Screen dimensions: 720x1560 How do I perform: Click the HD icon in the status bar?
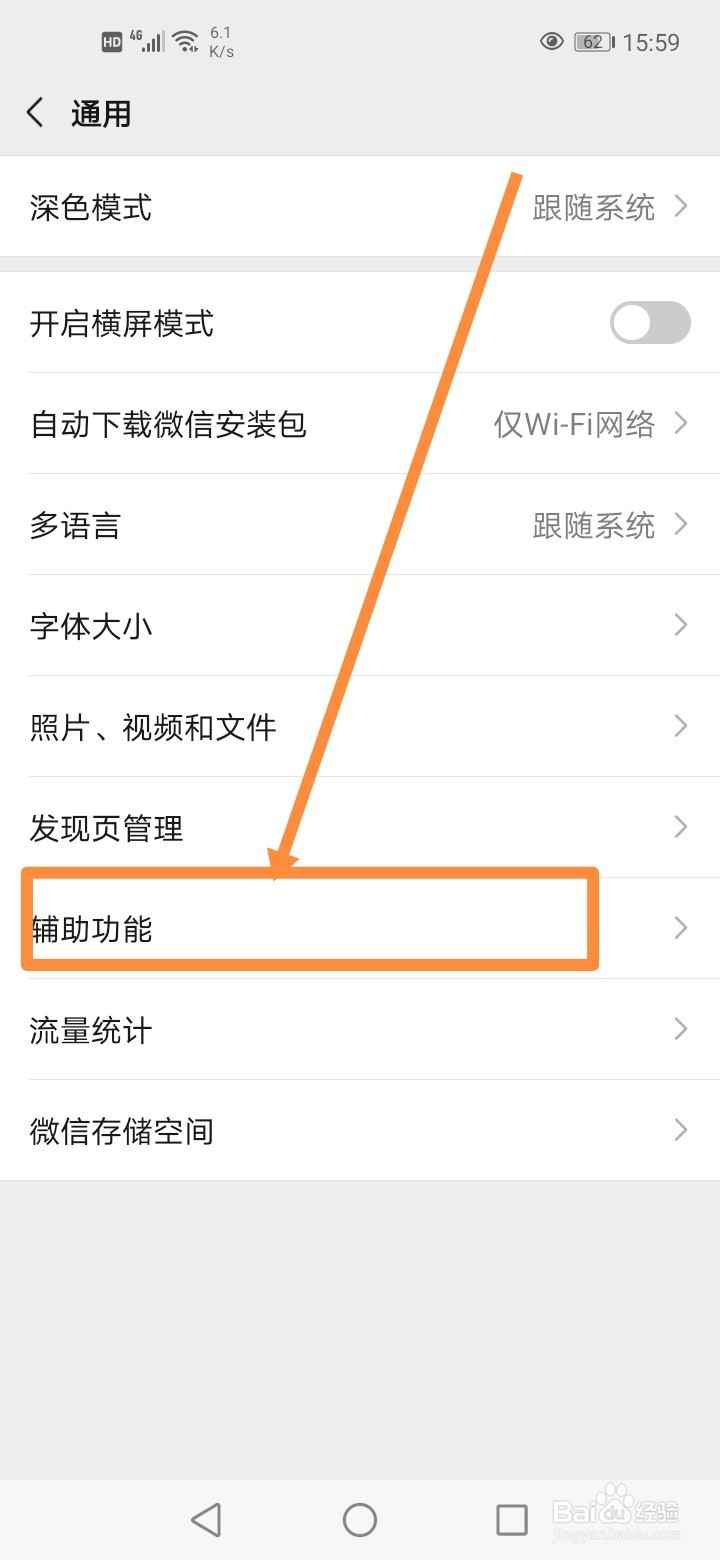tap(110, 41)
